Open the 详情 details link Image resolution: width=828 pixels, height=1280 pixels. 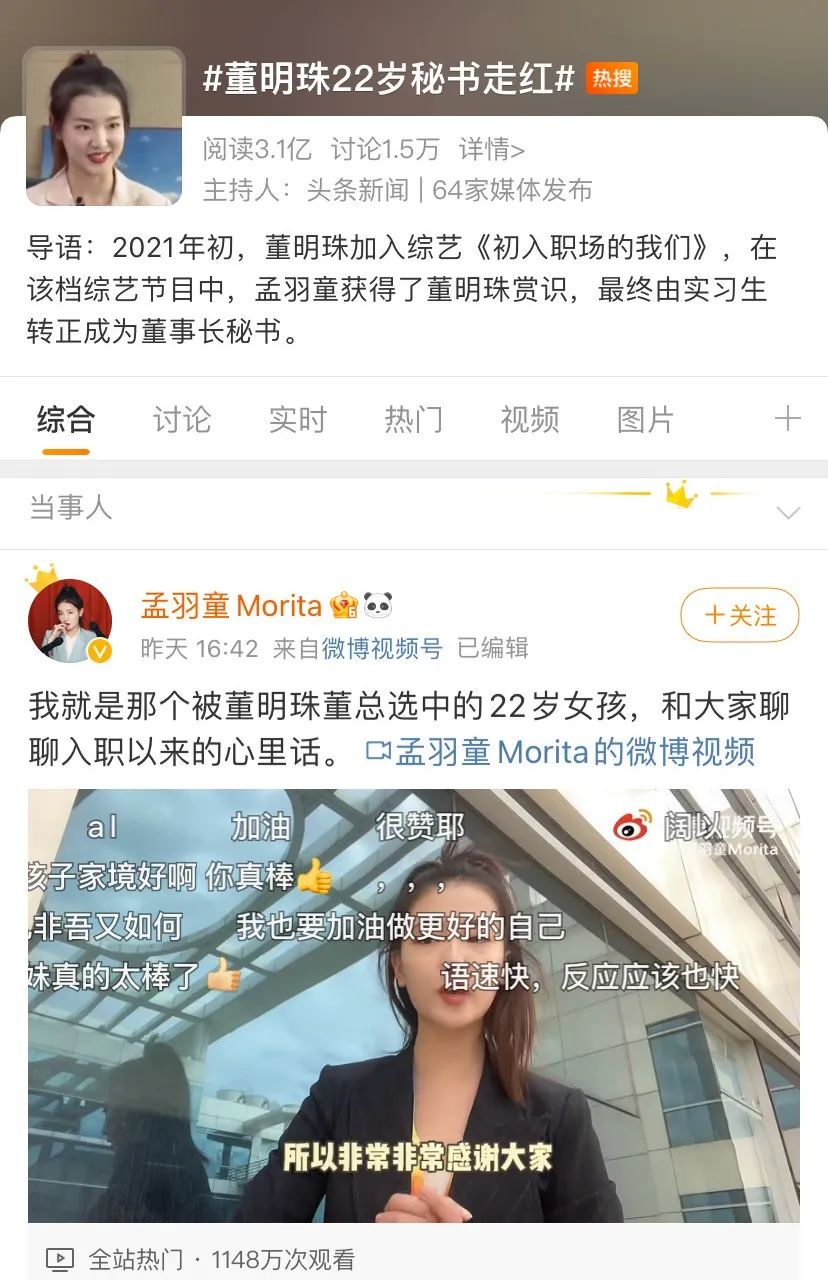tap(492, 150)
